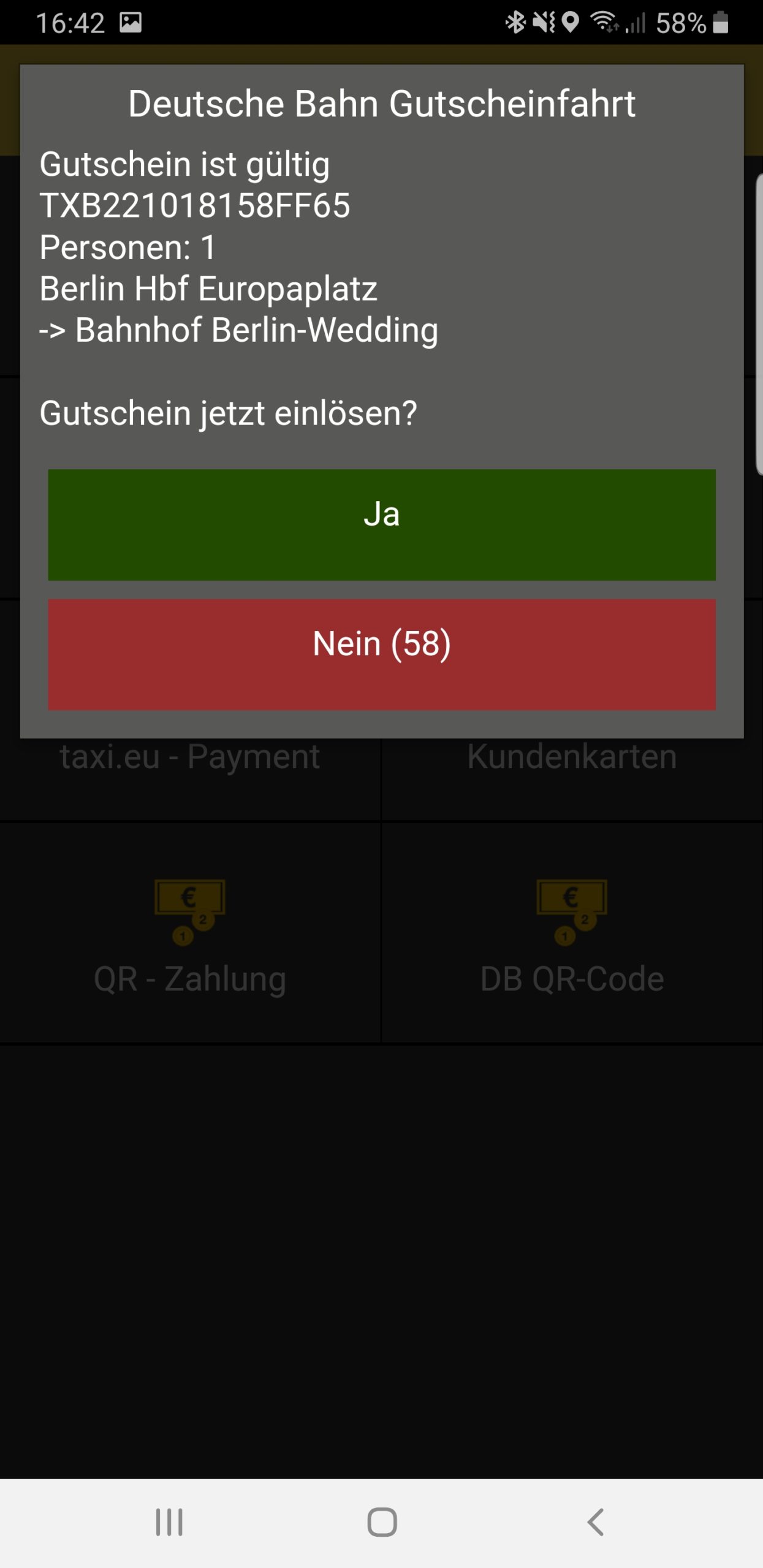Go back using the system back arrow

click(x=595, y=1522)
